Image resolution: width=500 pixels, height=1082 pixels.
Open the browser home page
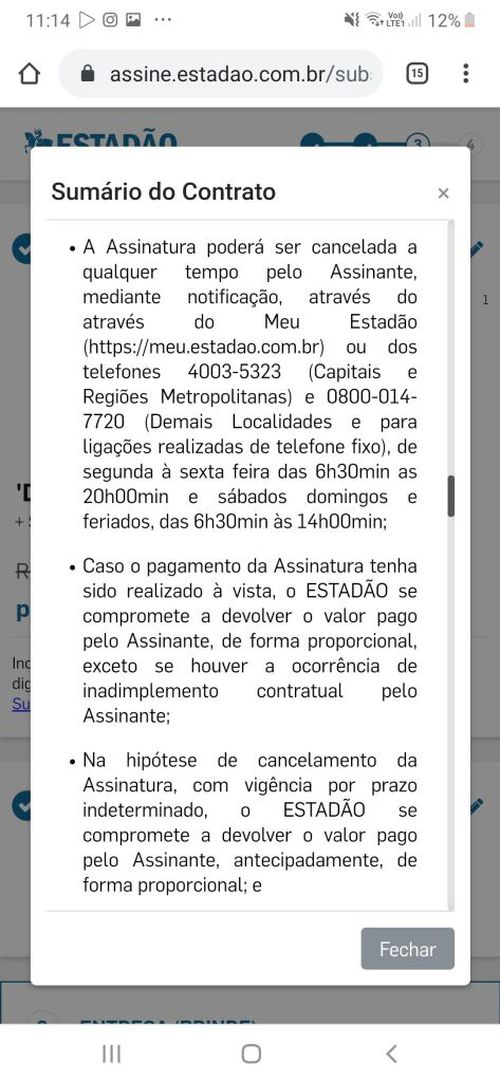(29, 73)
